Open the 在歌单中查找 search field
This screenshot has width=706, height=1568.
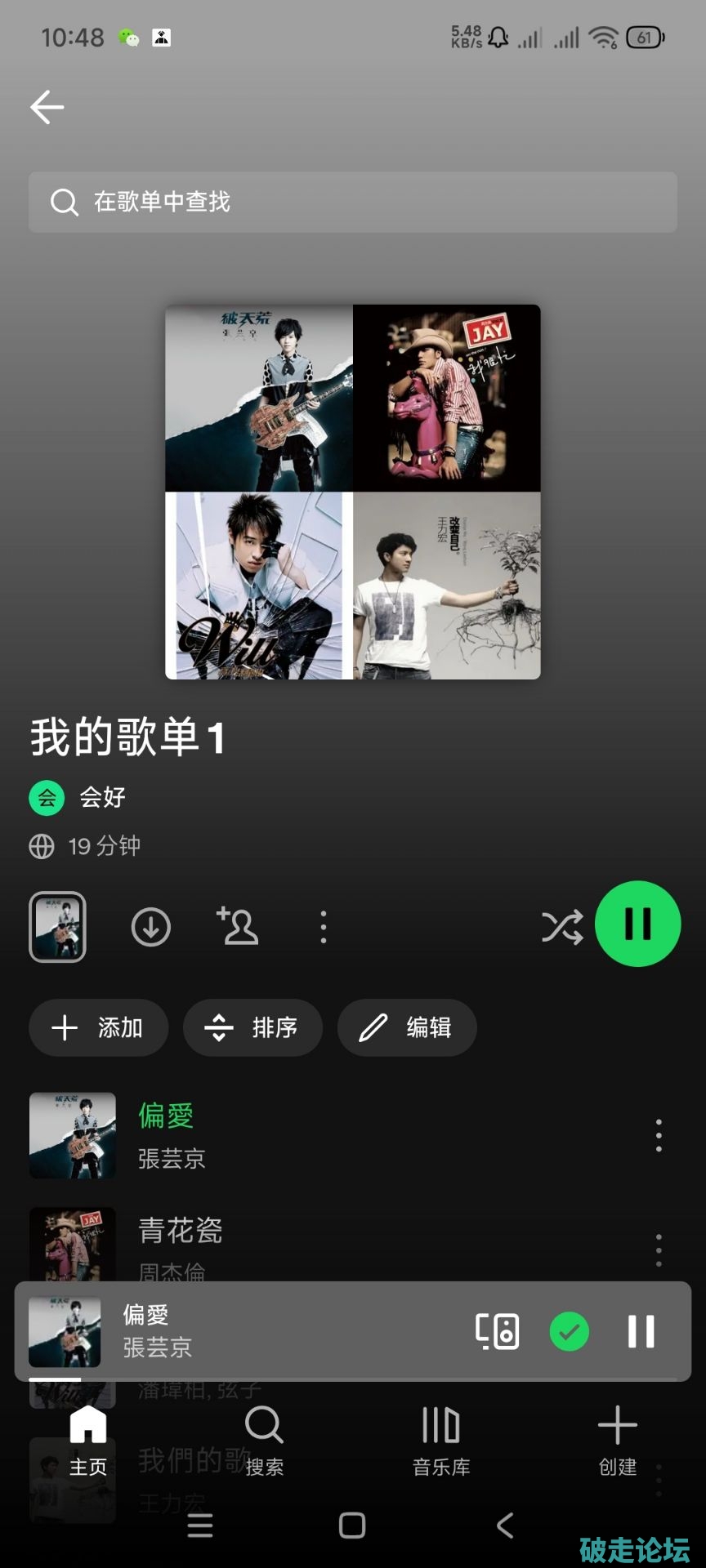pyautogui.click(x=353, y=202)
